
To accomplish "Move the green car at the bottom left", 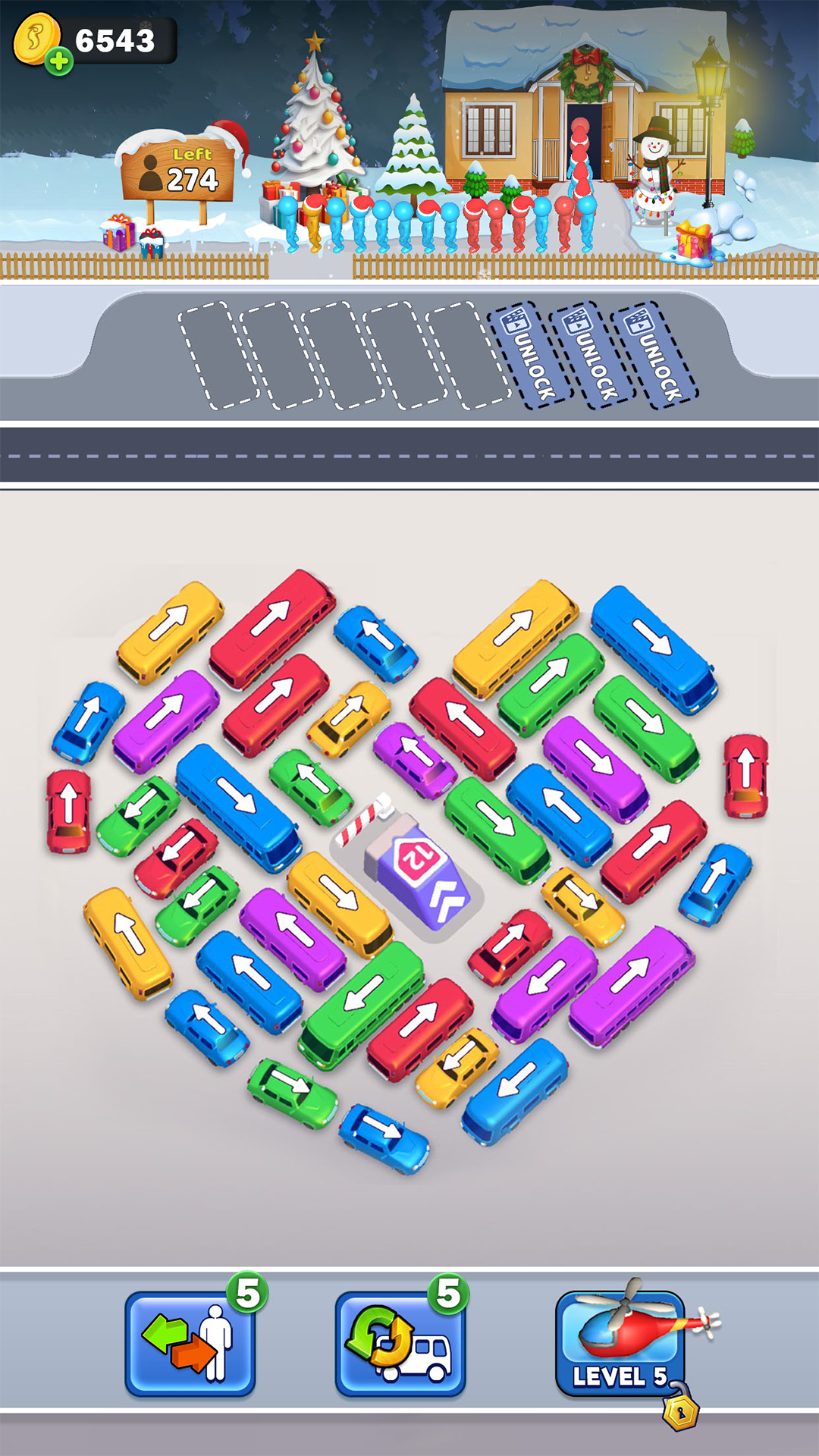I will pos(293,1093).
